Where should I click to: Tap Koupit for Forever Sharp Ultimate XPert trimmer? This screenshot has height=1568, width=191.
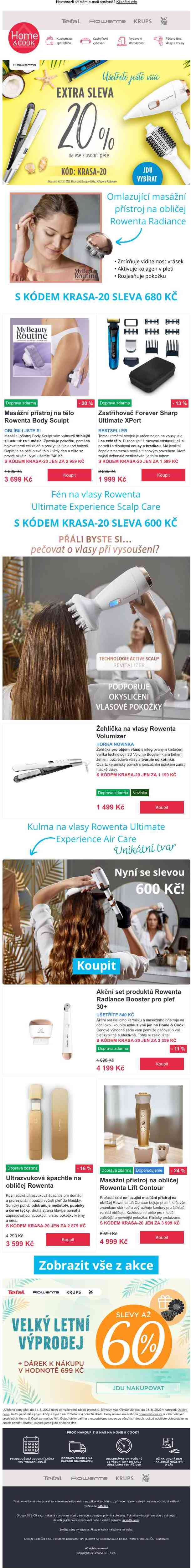[x=163, y=475]
